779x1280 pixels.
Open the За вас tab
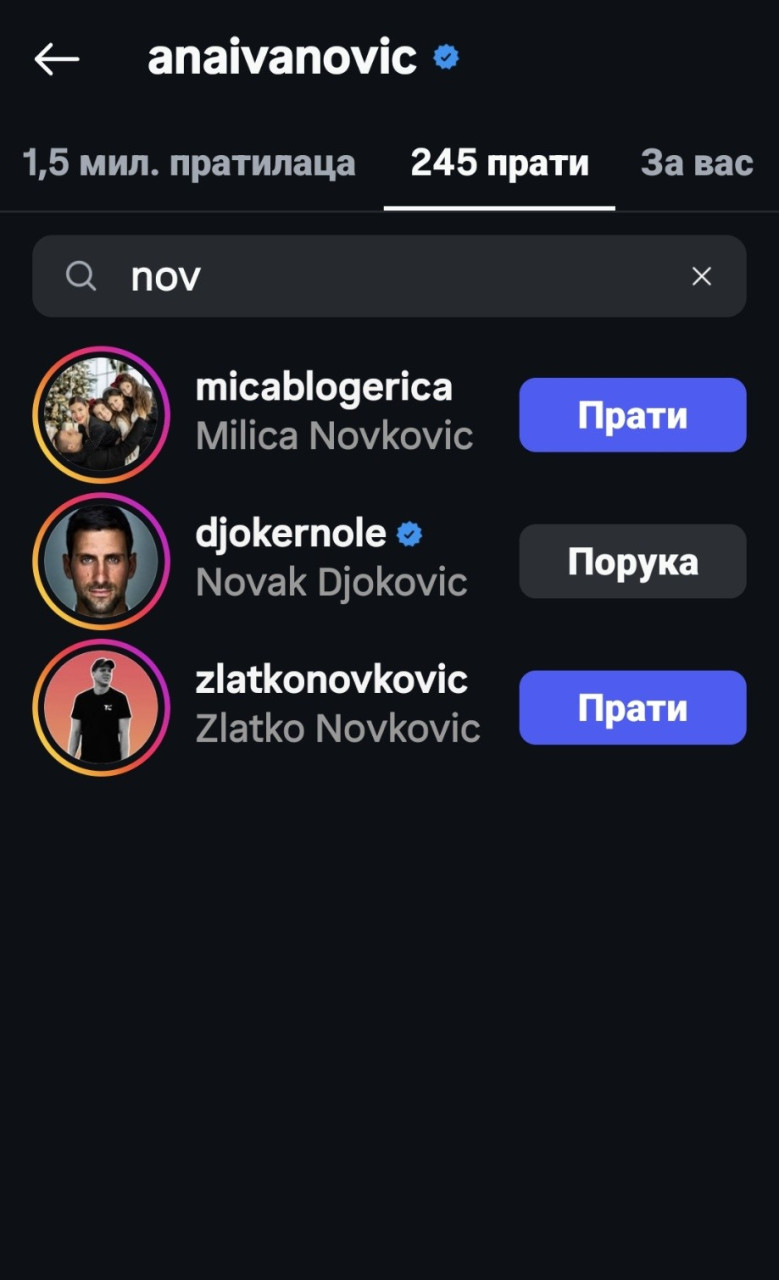click(x=697, y=163)
